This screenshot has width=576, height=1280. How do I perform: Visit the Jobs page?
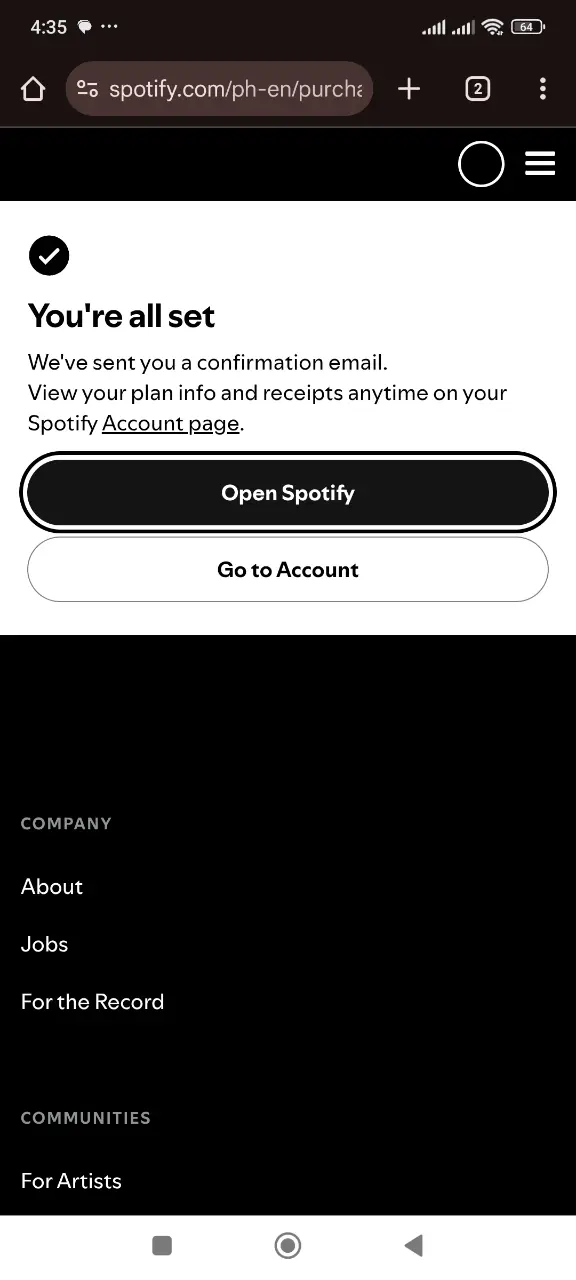pos(45,944)
